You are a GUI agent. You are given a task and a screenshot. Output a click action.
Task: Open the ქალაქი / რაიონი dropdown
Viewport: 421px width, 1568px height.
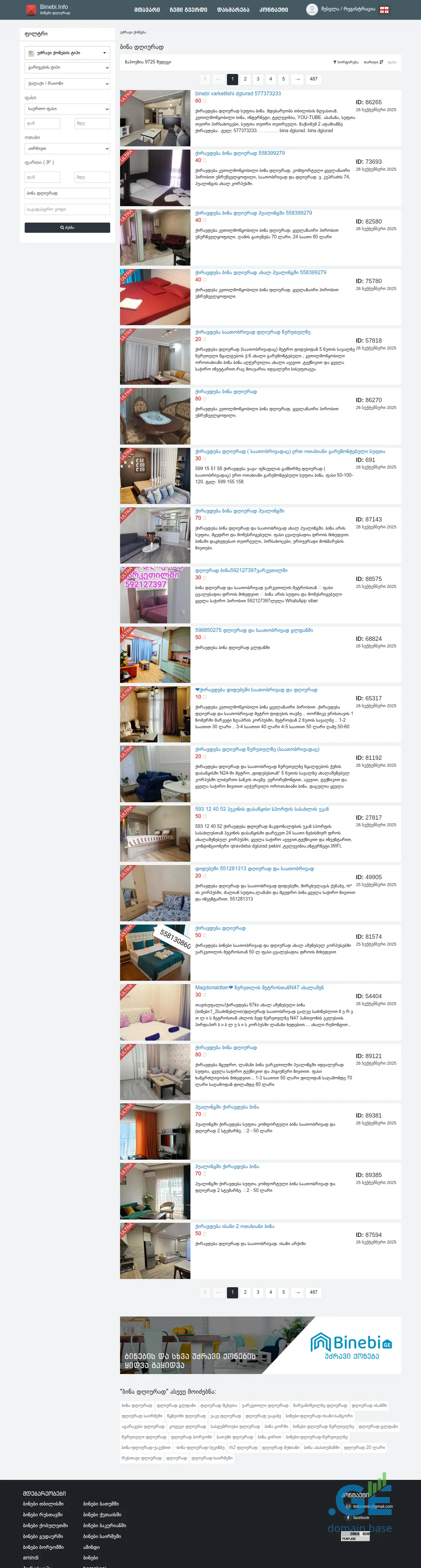coord(67,84)
